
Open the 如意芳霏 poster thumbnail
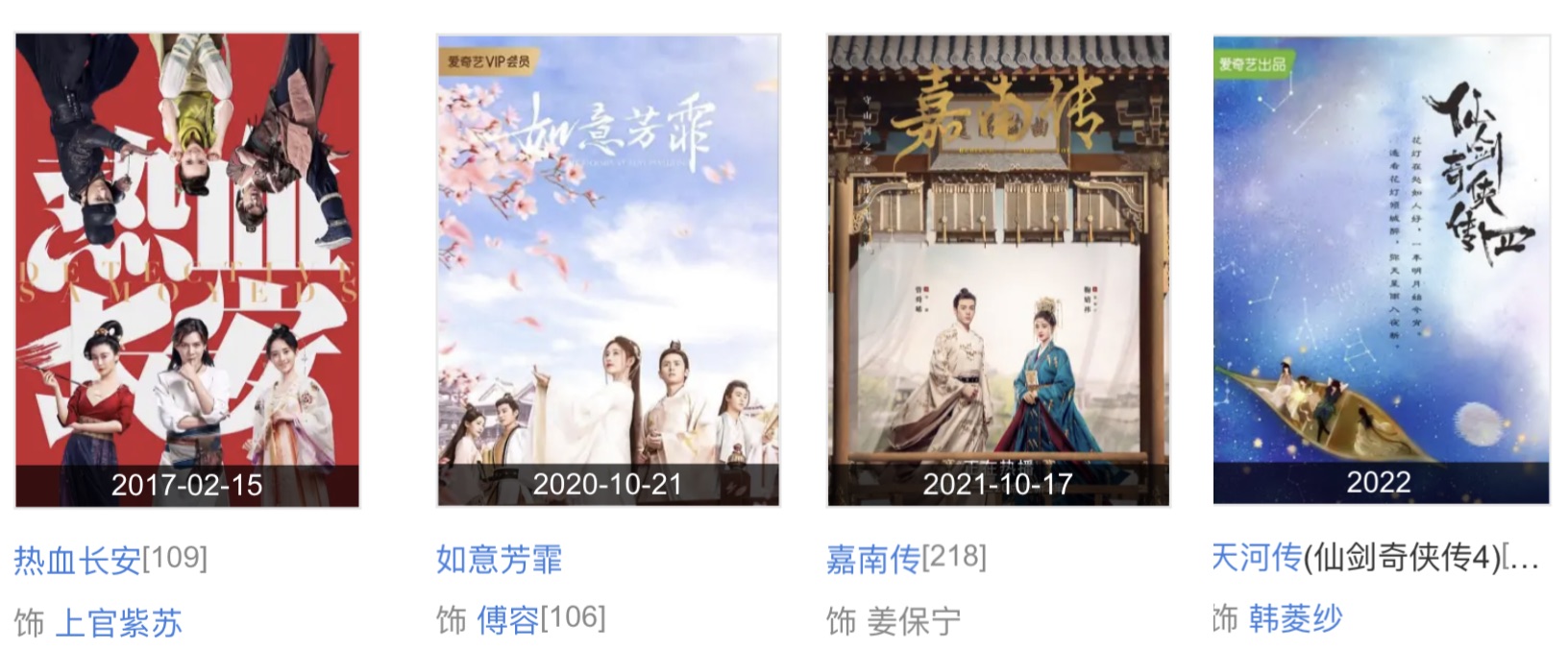(x=608, y=269)
